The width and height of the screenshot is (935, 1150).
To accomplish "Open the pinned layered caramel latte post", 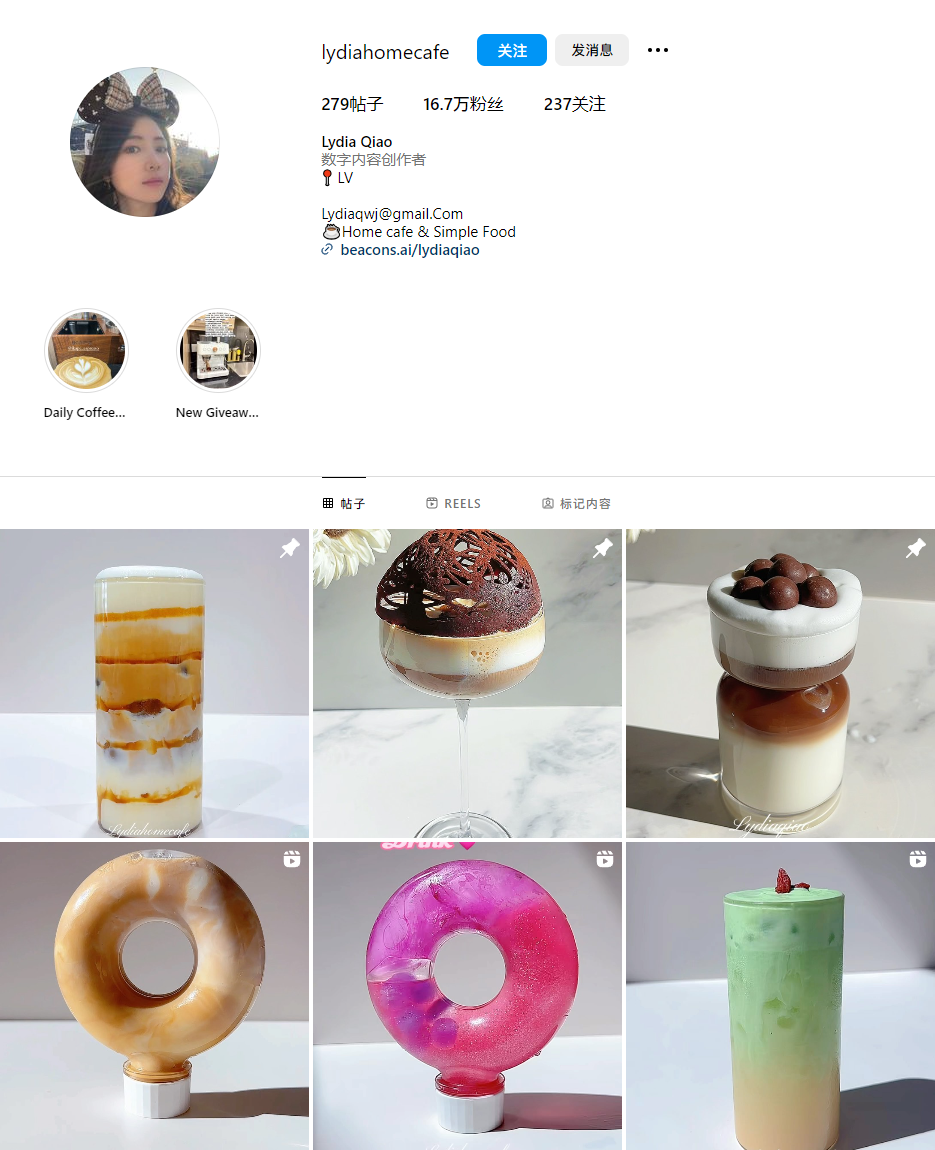I will pos(154,684).
